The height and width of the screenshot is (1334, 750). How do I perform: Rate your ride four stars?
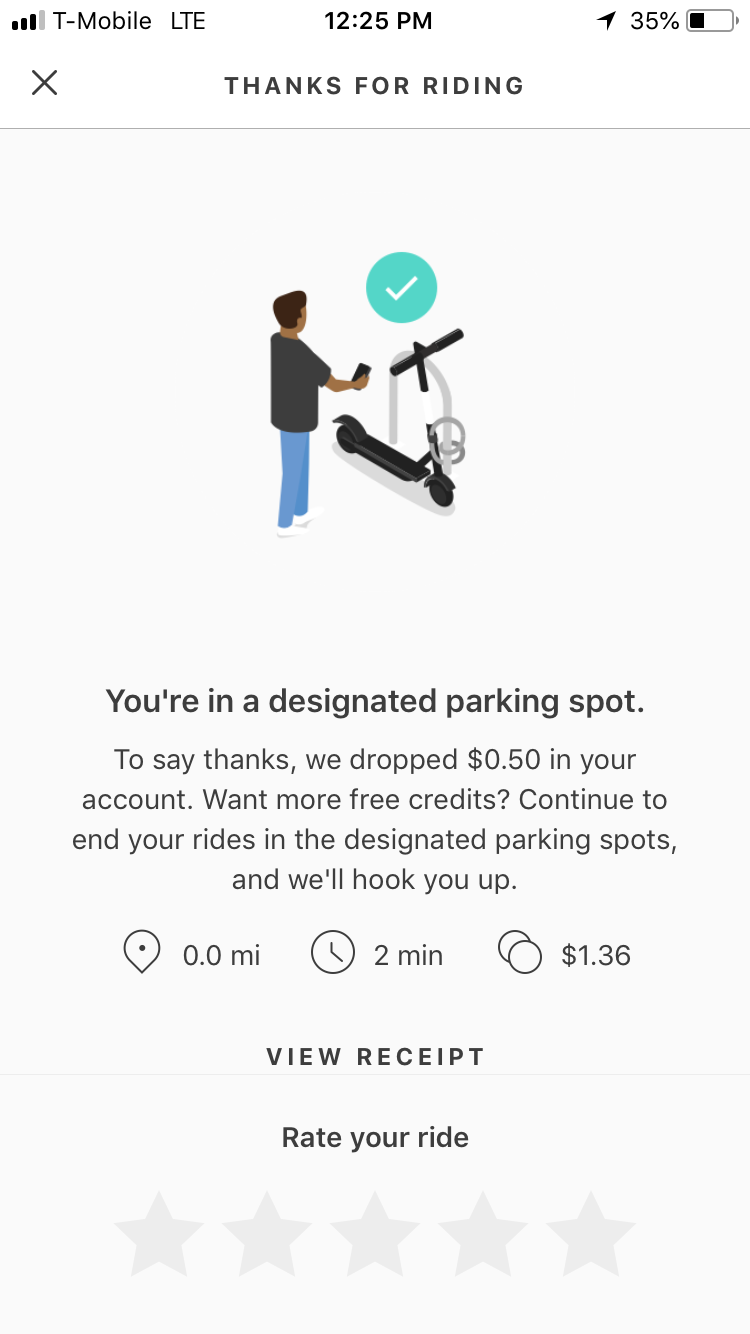[x=483, y=1232]
